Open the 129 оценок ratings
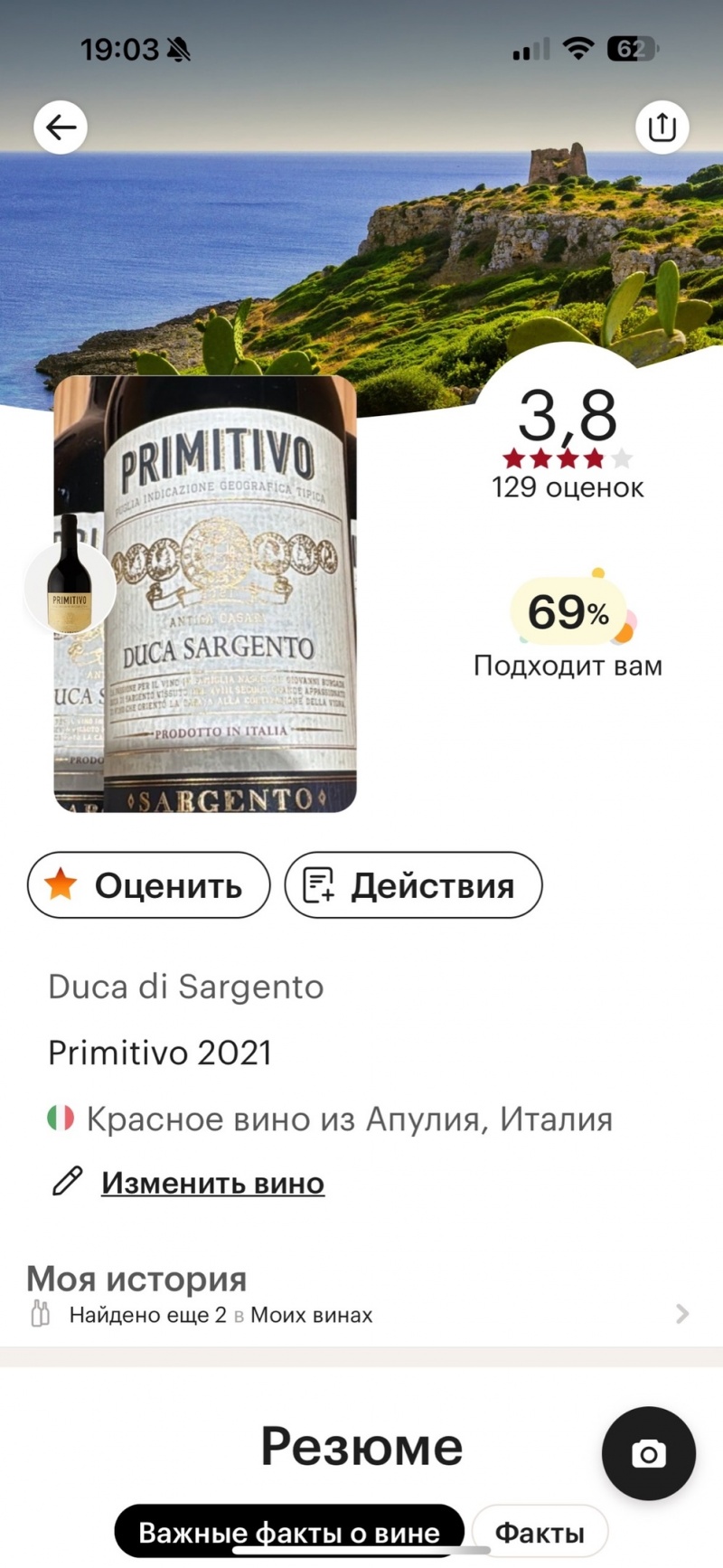The height and width of the screenshot is (1568, 723). 568,487
